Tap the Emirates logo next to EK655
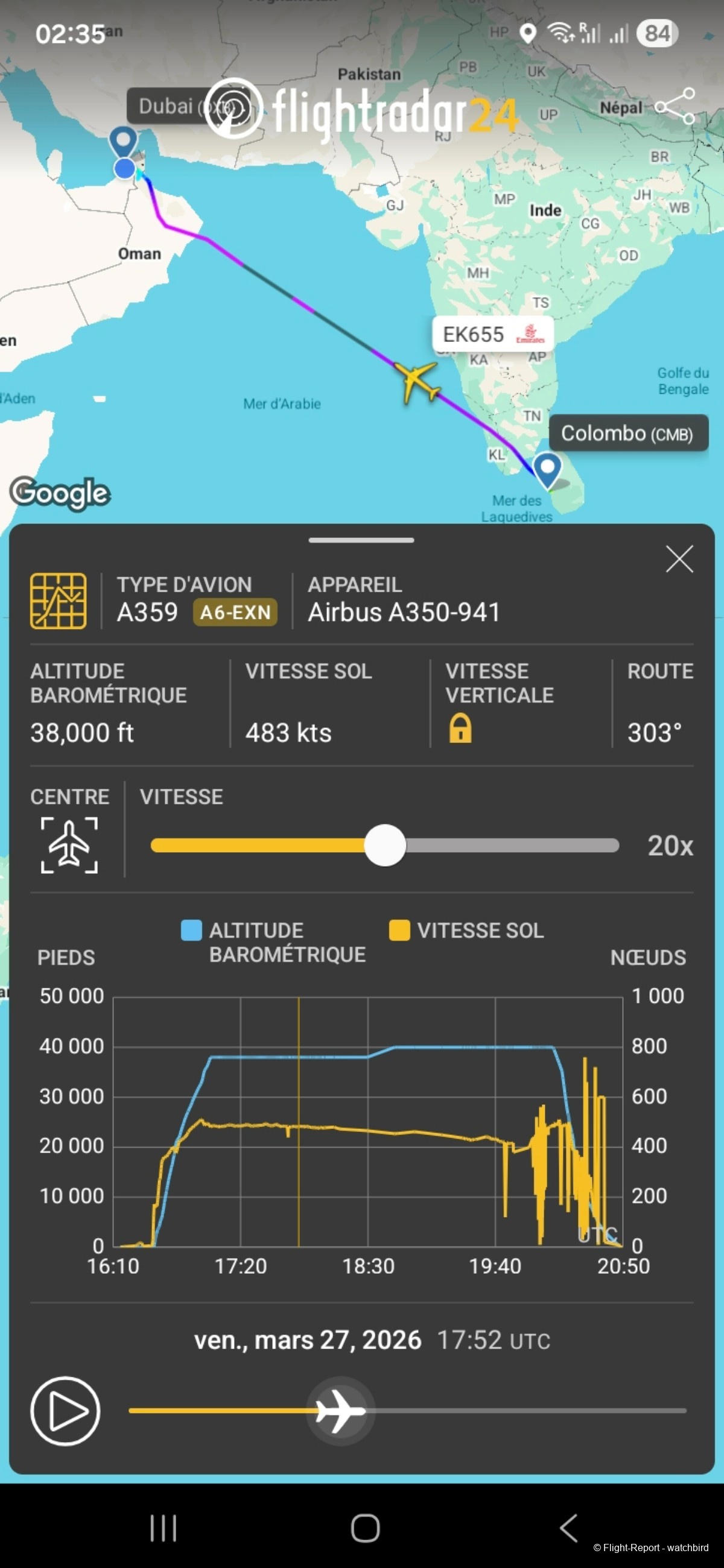 [x=531, y=334]
